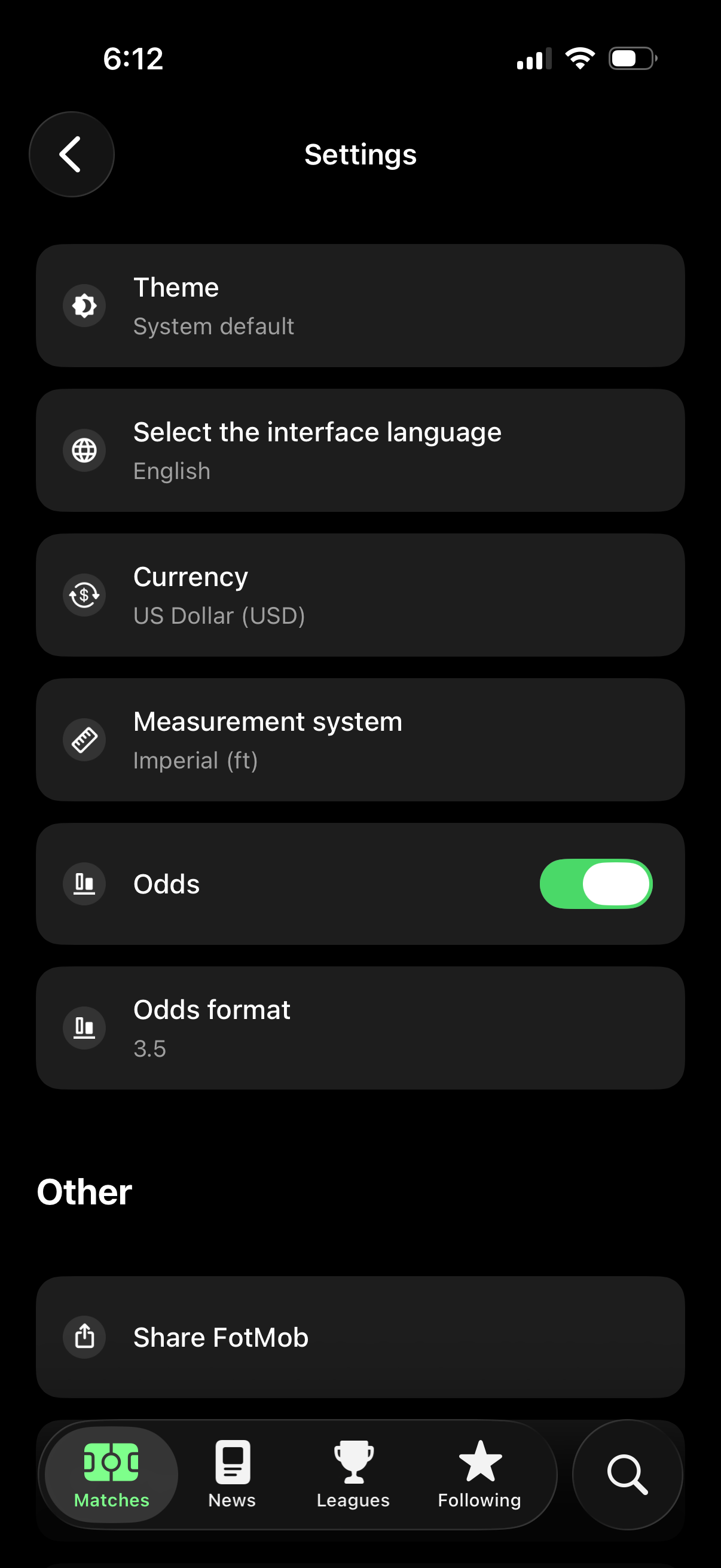
Task: Select the Theme settings icon
Action: pyautogui.click(x=84, y=305)
